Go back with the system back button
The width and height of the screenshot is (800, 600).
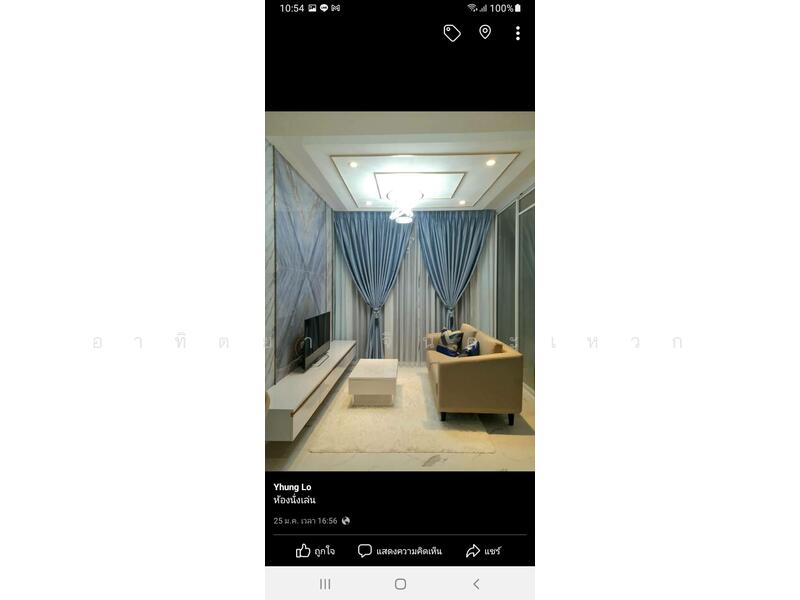pos(476,584)
